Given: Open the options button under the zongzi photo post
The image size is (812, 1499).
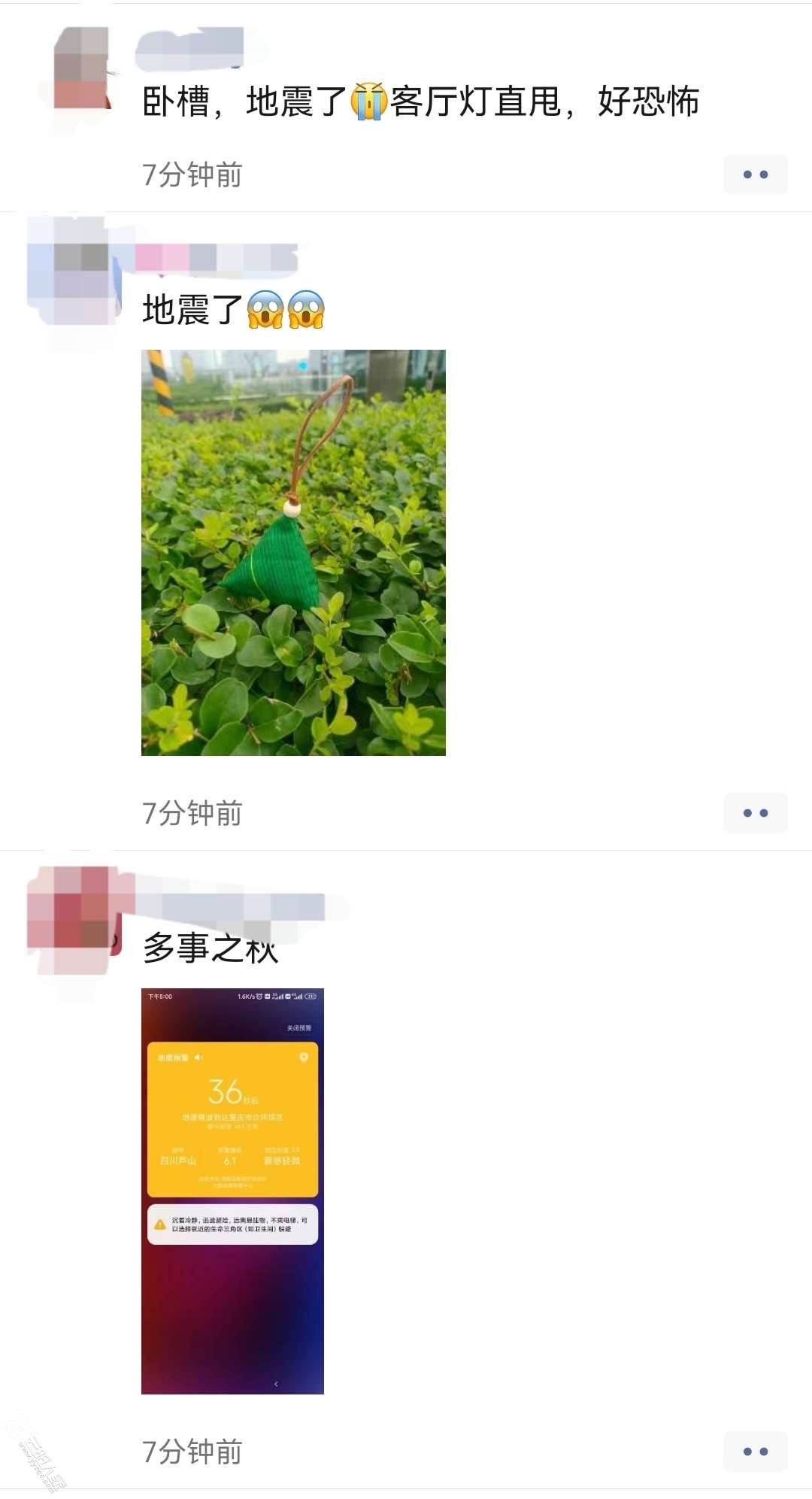Looking at the screenshot, I should pos(755,813).
